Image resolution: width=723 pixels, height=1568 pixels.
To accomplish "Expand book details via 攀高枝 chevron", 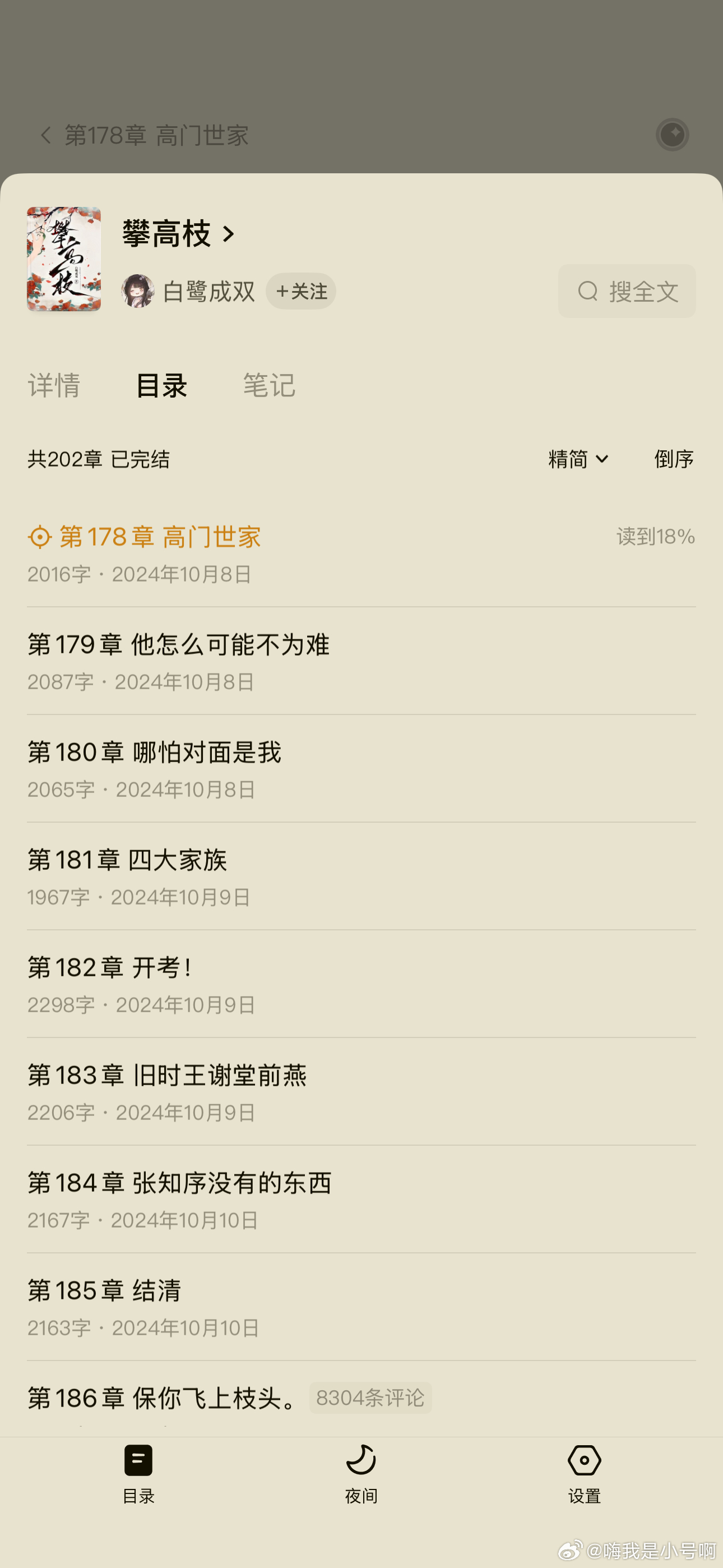I will tap(228, 235).
